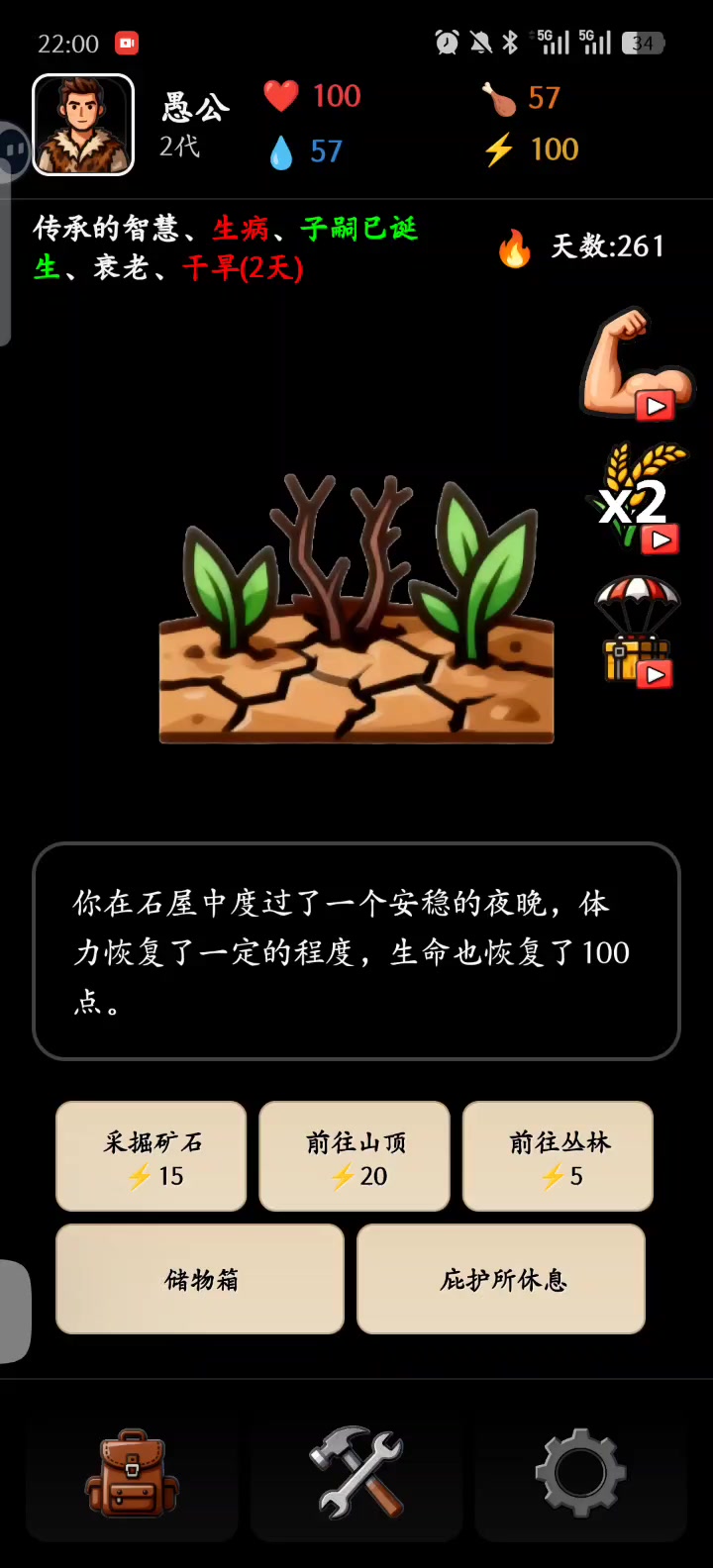The image size is (713, 1568).
Task: Go to the mountain top via 前往山顶
Action: click(x=355, y=1156)
